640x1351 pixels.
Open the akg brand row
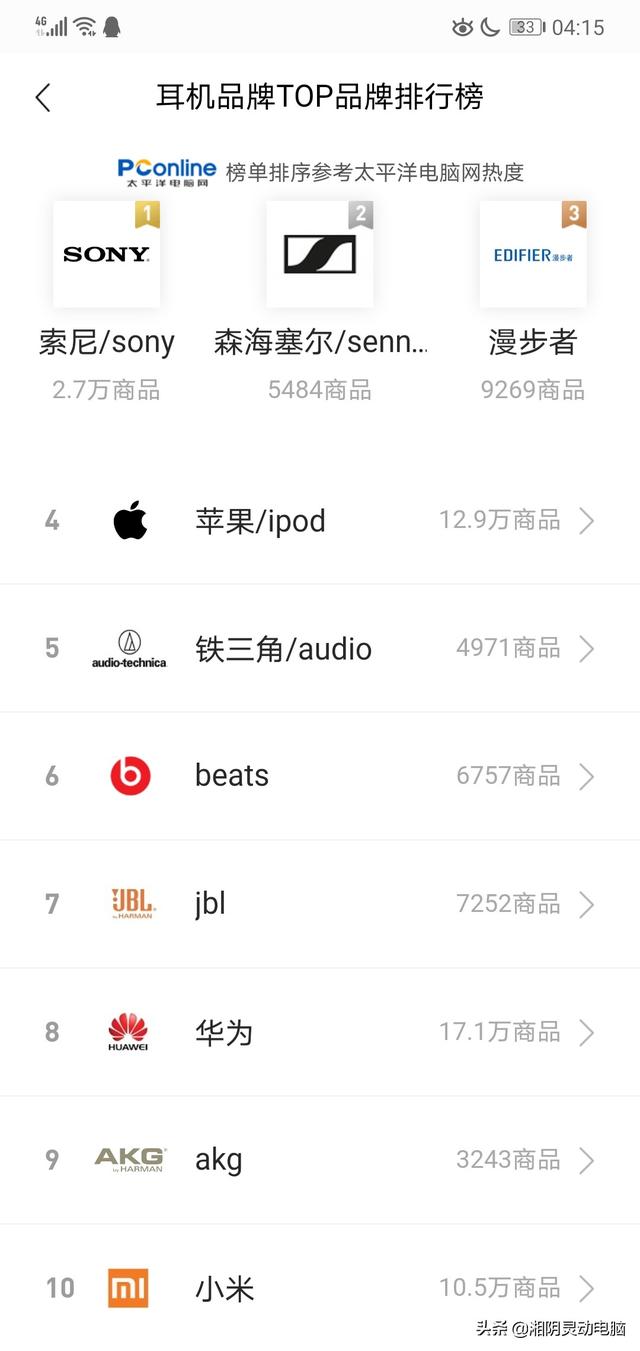[320, 1160]
